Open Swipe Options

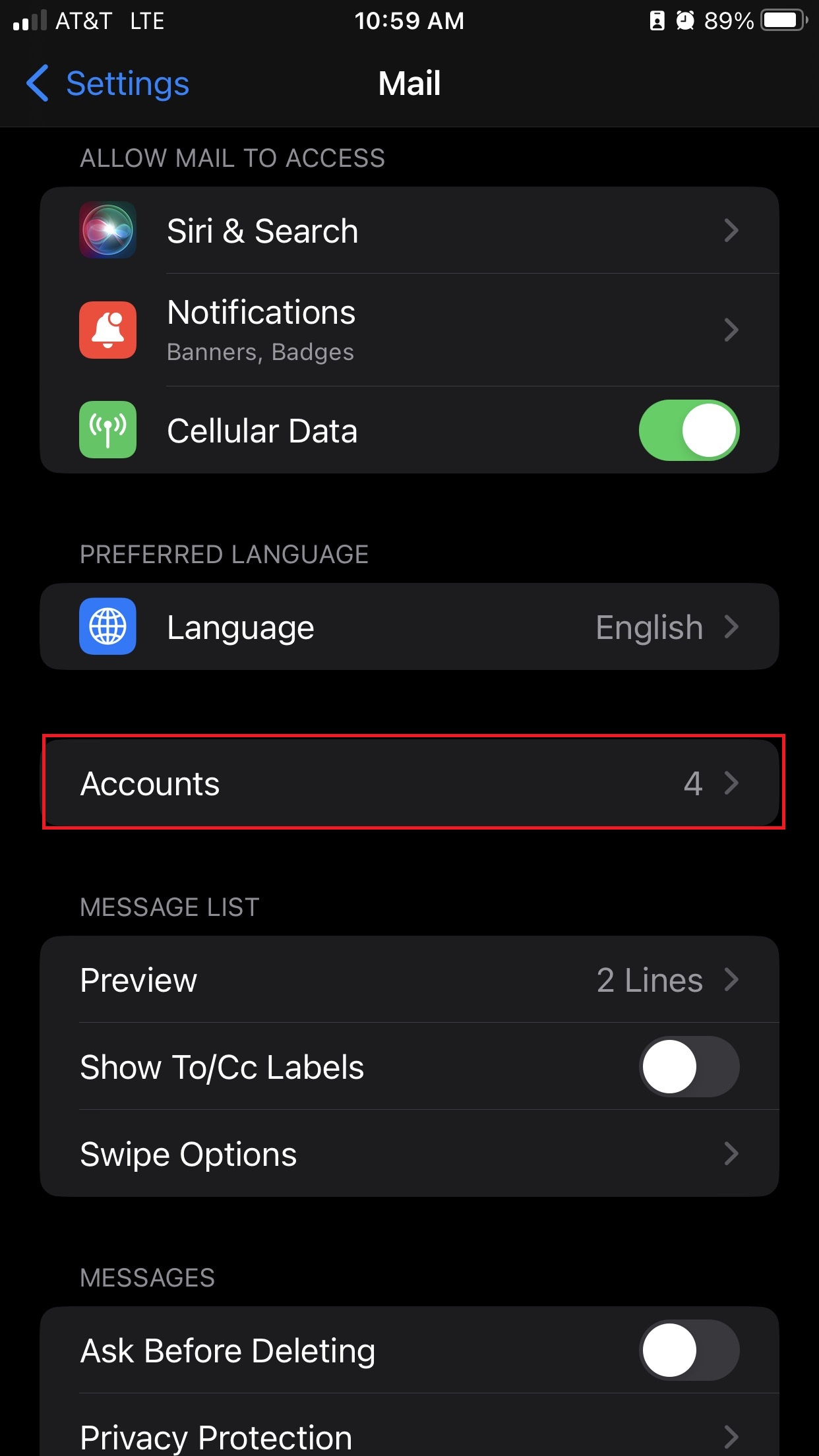(409, 1154)
